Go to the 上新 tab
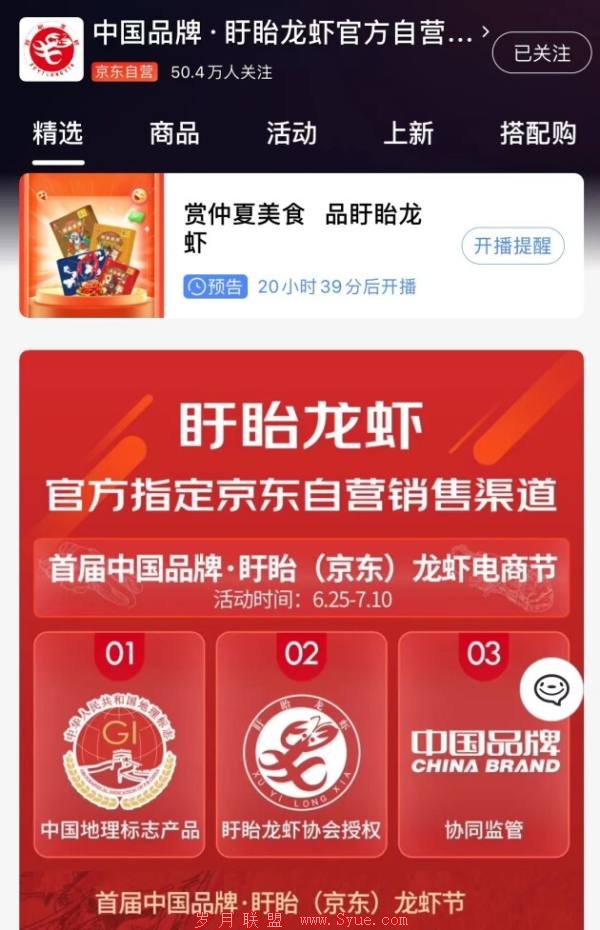Image resolution: width=600 pixels, height=930 pixels. coord(408,133)
